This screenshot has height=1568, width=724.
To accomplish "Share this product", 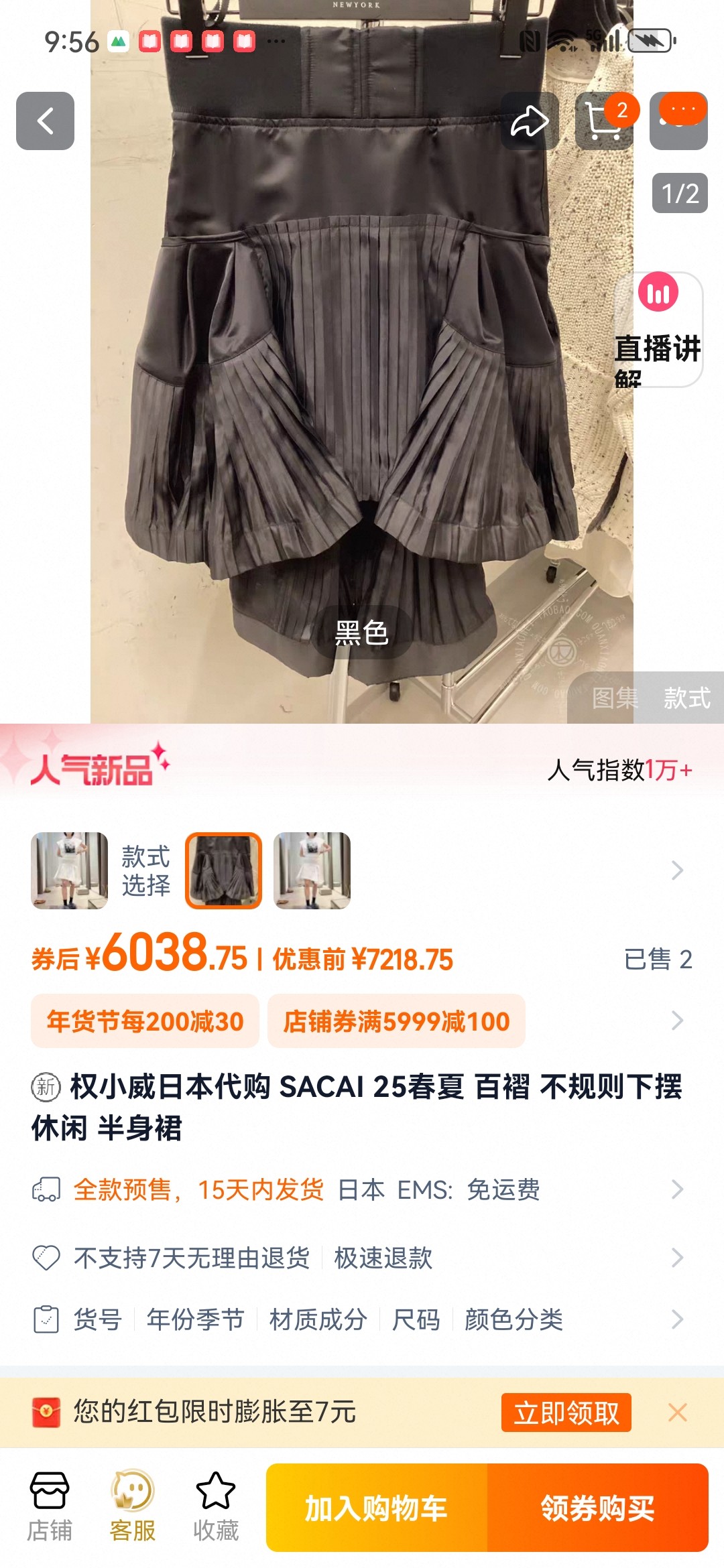I will [530, 121].
